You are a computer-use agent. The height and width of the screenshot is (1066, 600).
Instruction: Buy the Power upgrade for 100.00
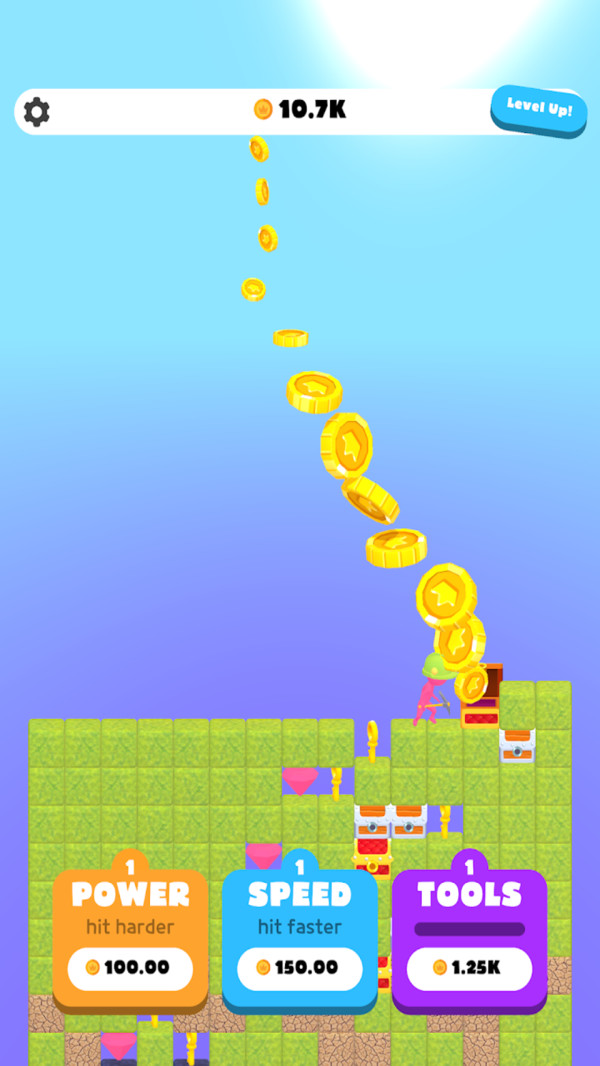click(x=130, y=967)
